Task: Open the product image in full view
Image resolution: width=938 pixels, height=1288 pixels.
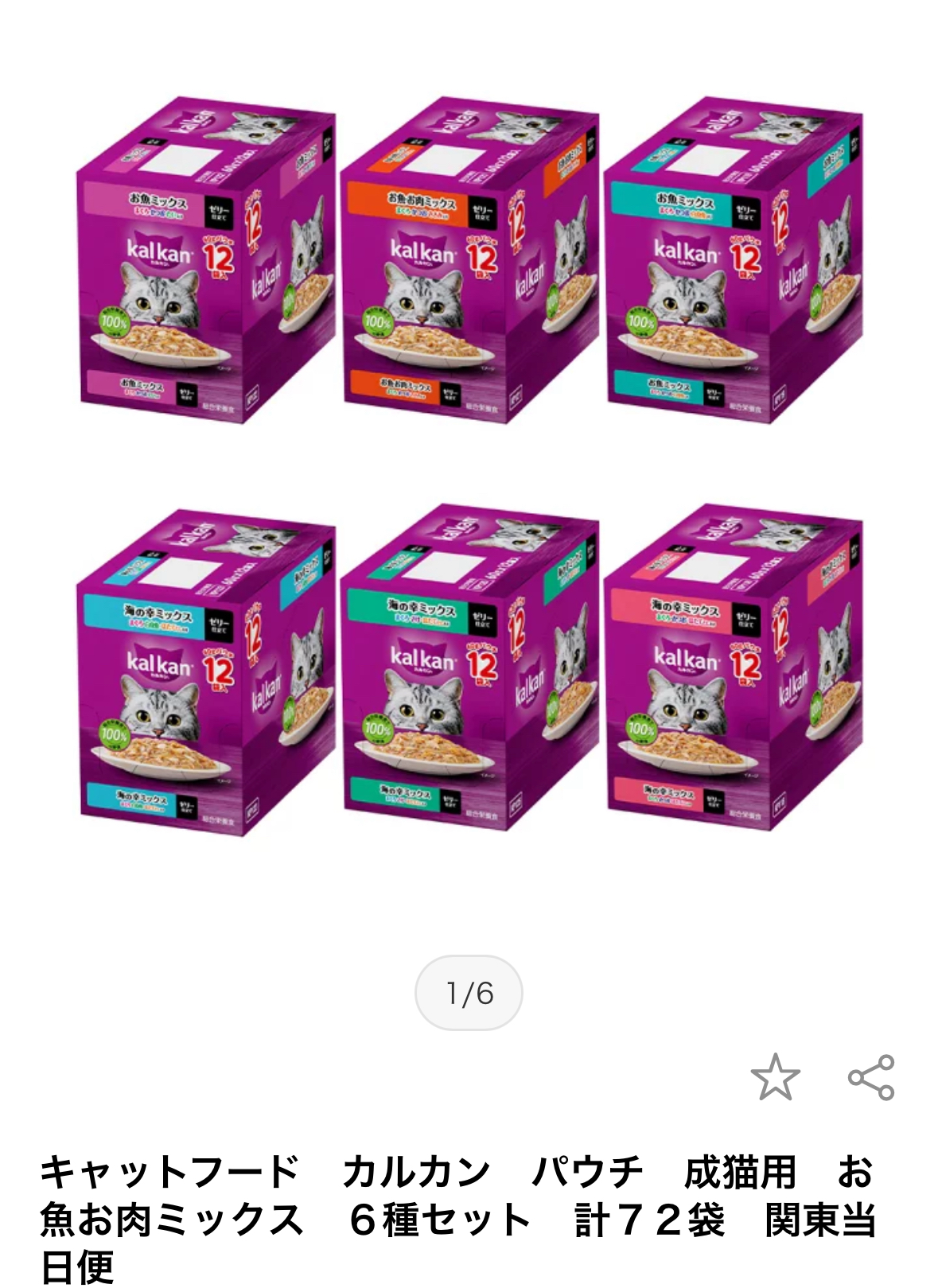Action: coord(469,469)
